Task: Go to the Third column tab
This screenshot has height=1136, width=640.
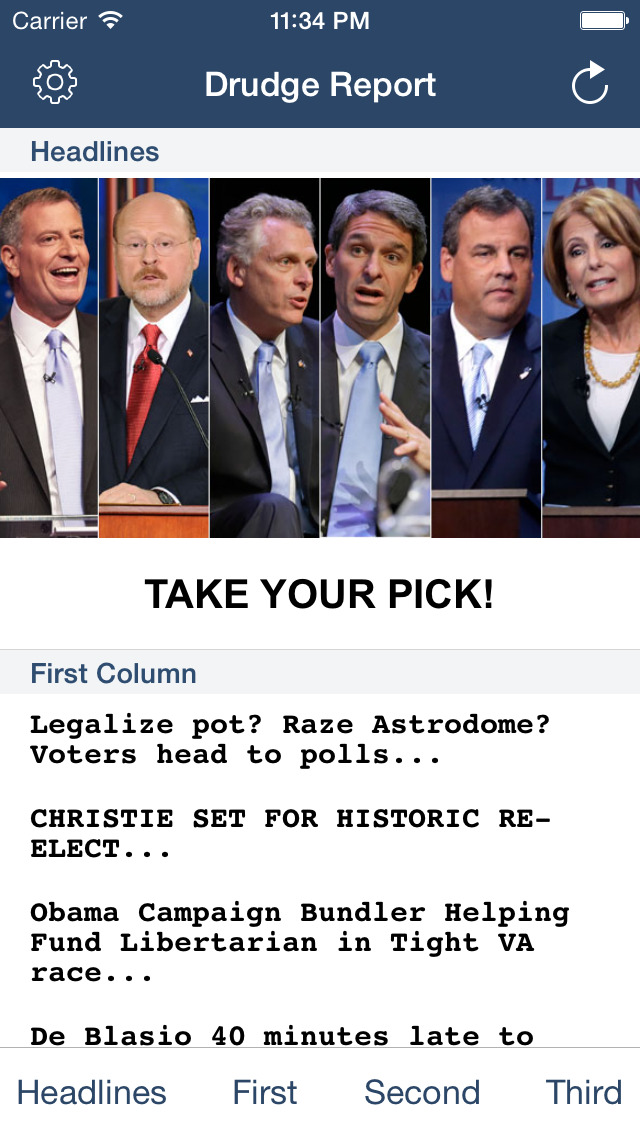Action: 584,1092
